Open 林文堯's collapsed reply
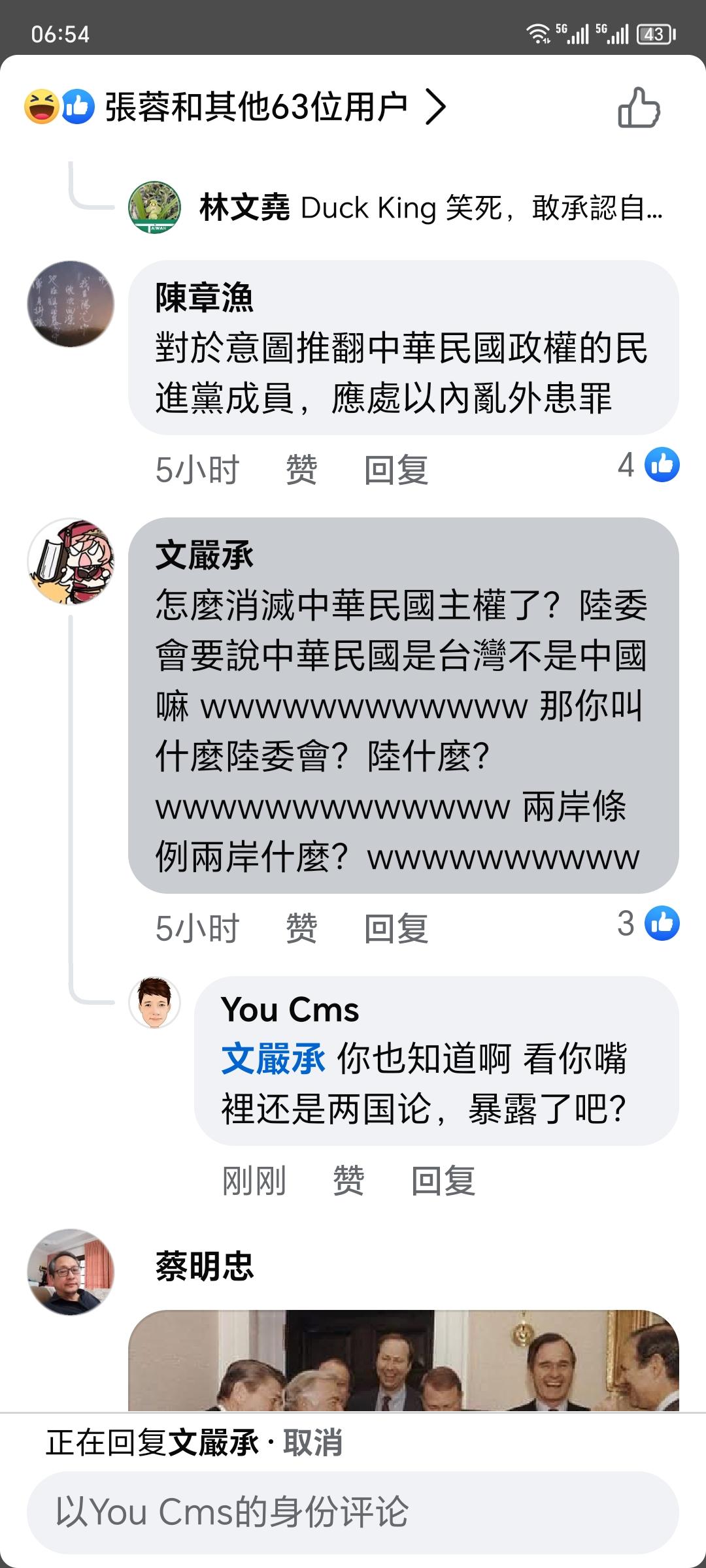The width and height of the screenshot is (706, 1568). tap(430, 208)
